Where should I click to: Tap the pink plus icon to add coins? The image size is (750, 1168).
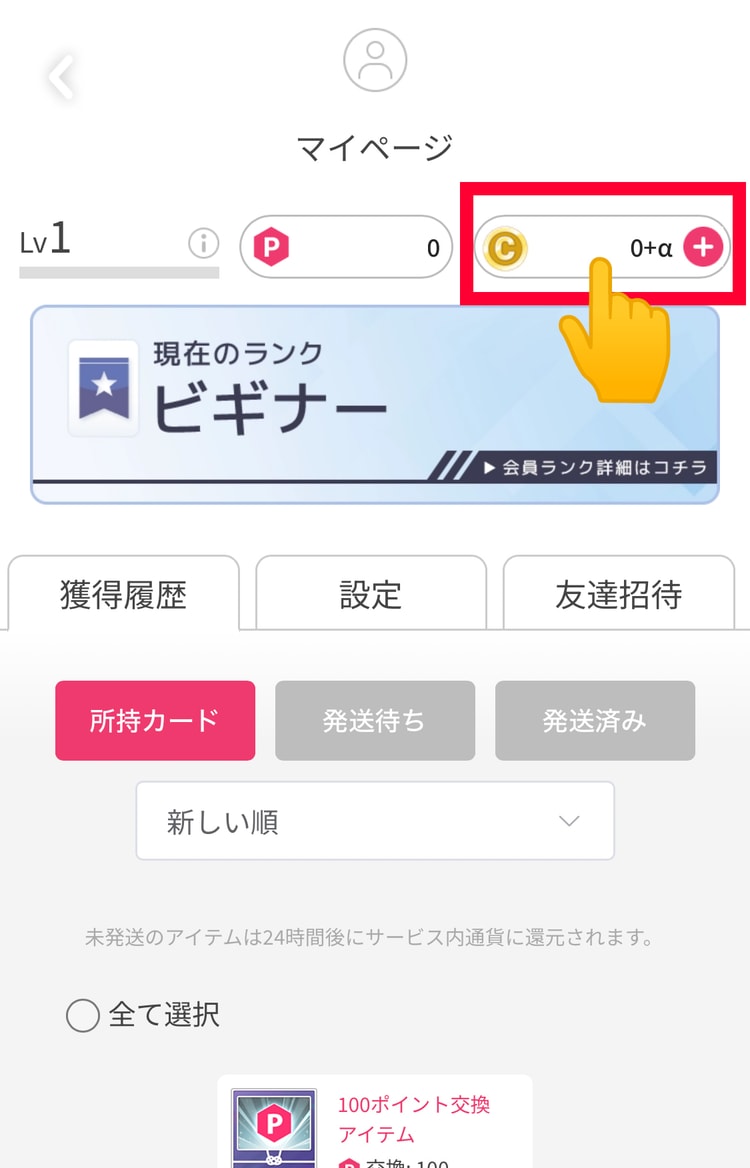(x=701, y=246)
